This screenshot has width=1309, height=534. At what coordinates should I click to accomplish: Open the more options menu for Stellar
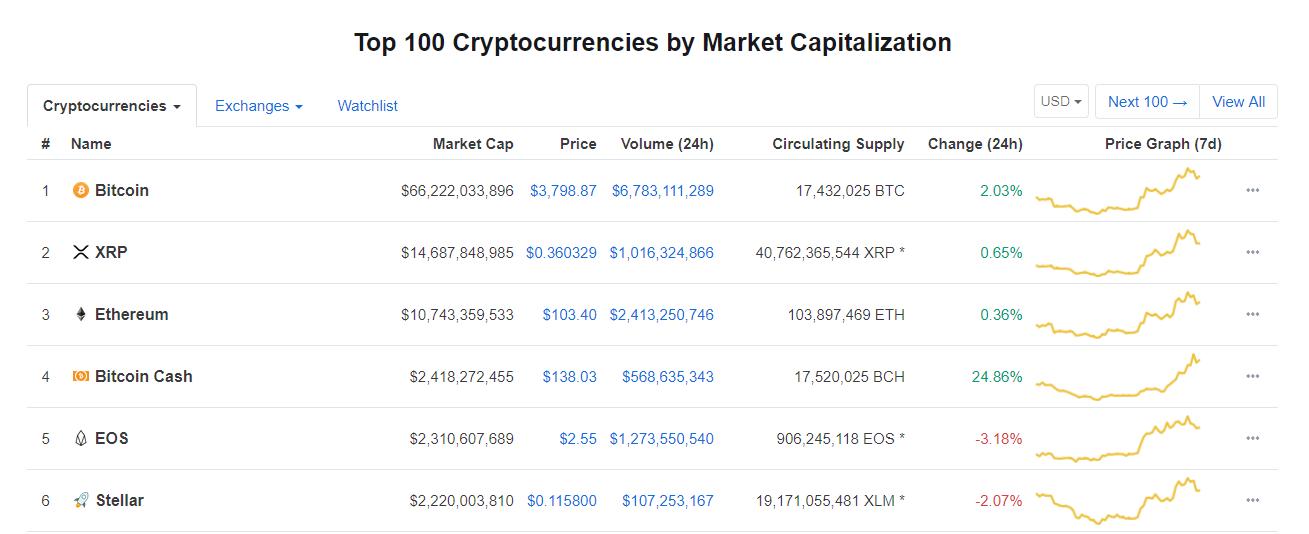1252,501
